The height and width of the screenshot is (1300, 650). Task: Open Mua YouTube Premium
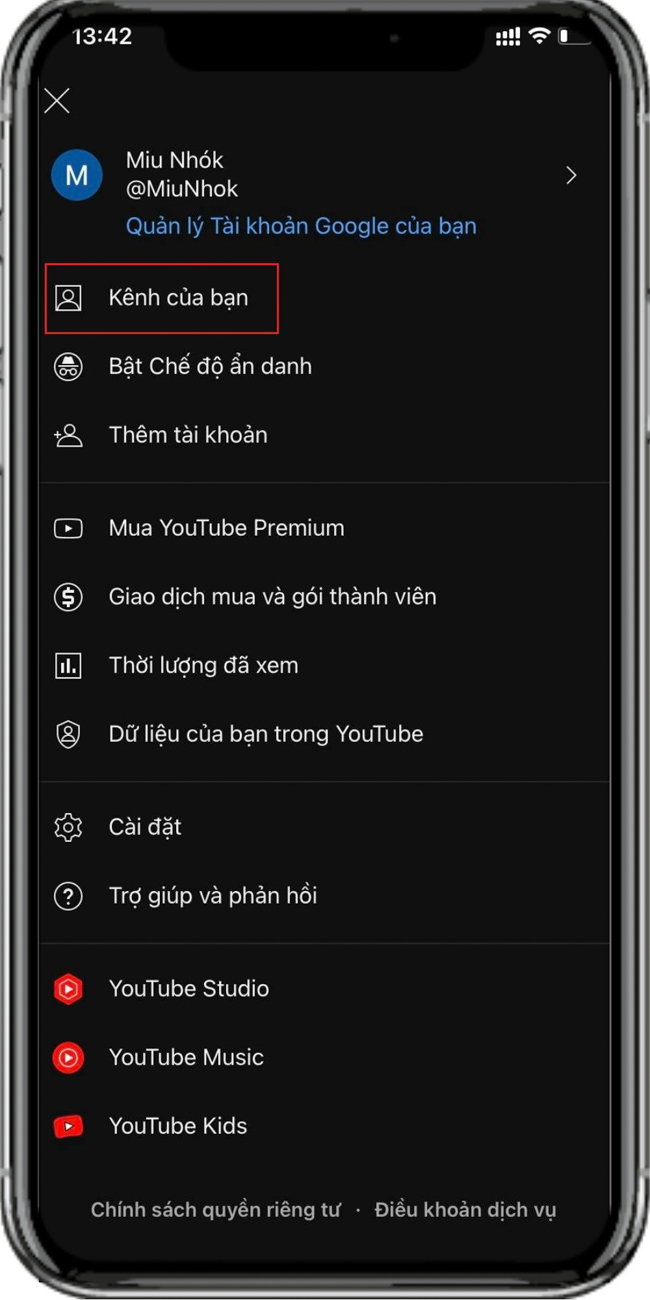(226, 528)
